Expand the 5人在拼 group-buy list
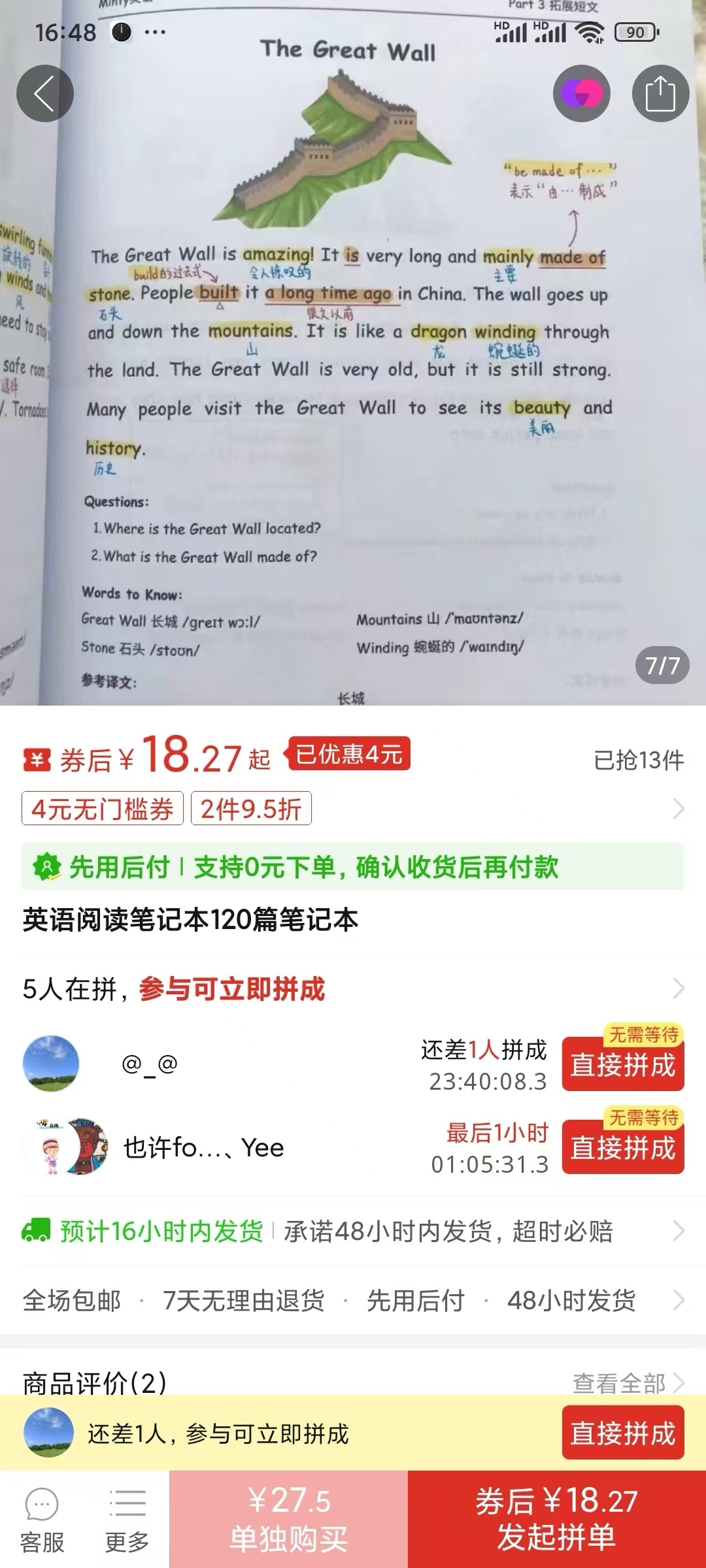The image size is (706, 1568). pos(353,989)
